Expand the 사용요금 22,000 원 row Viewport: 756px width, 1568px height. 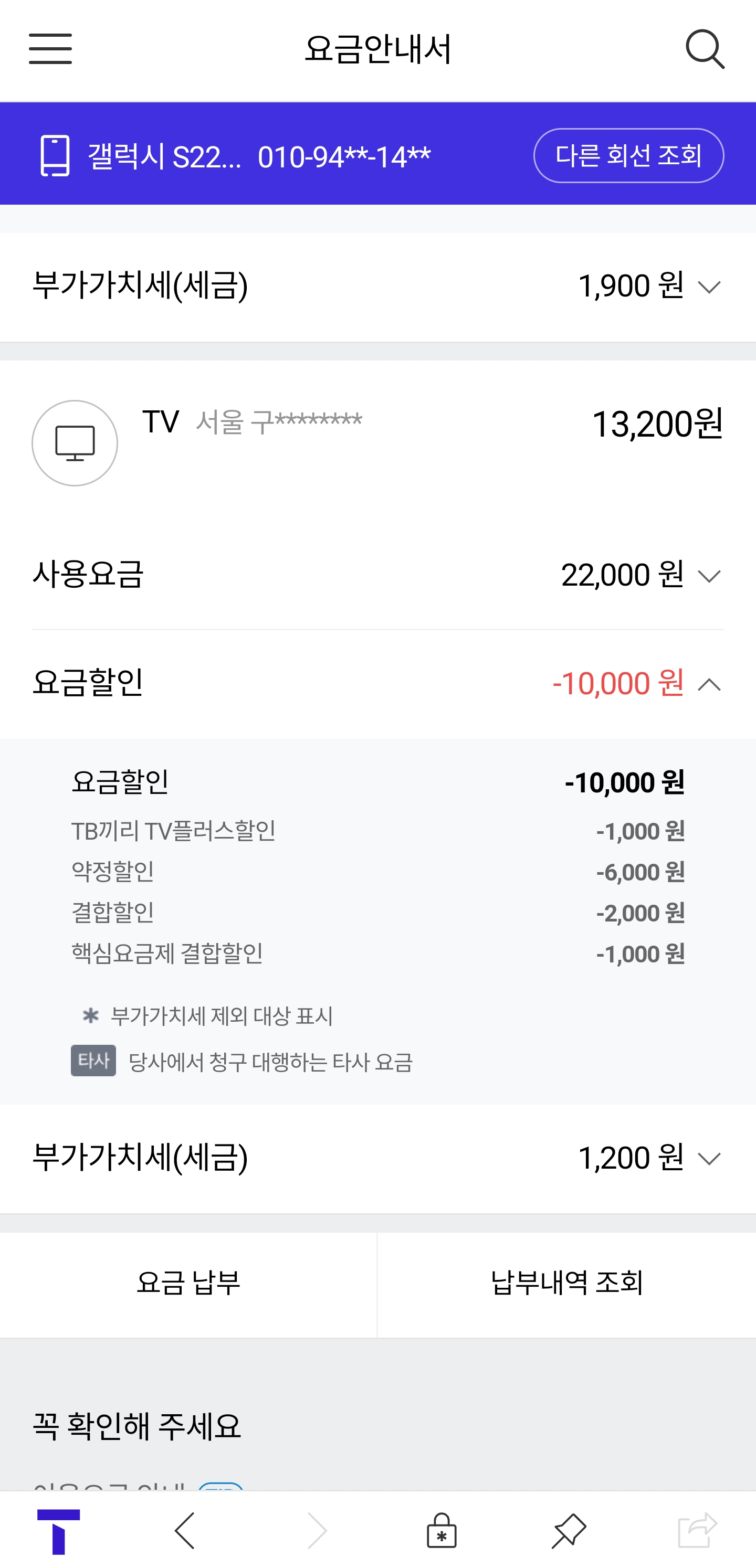(708, 576)
